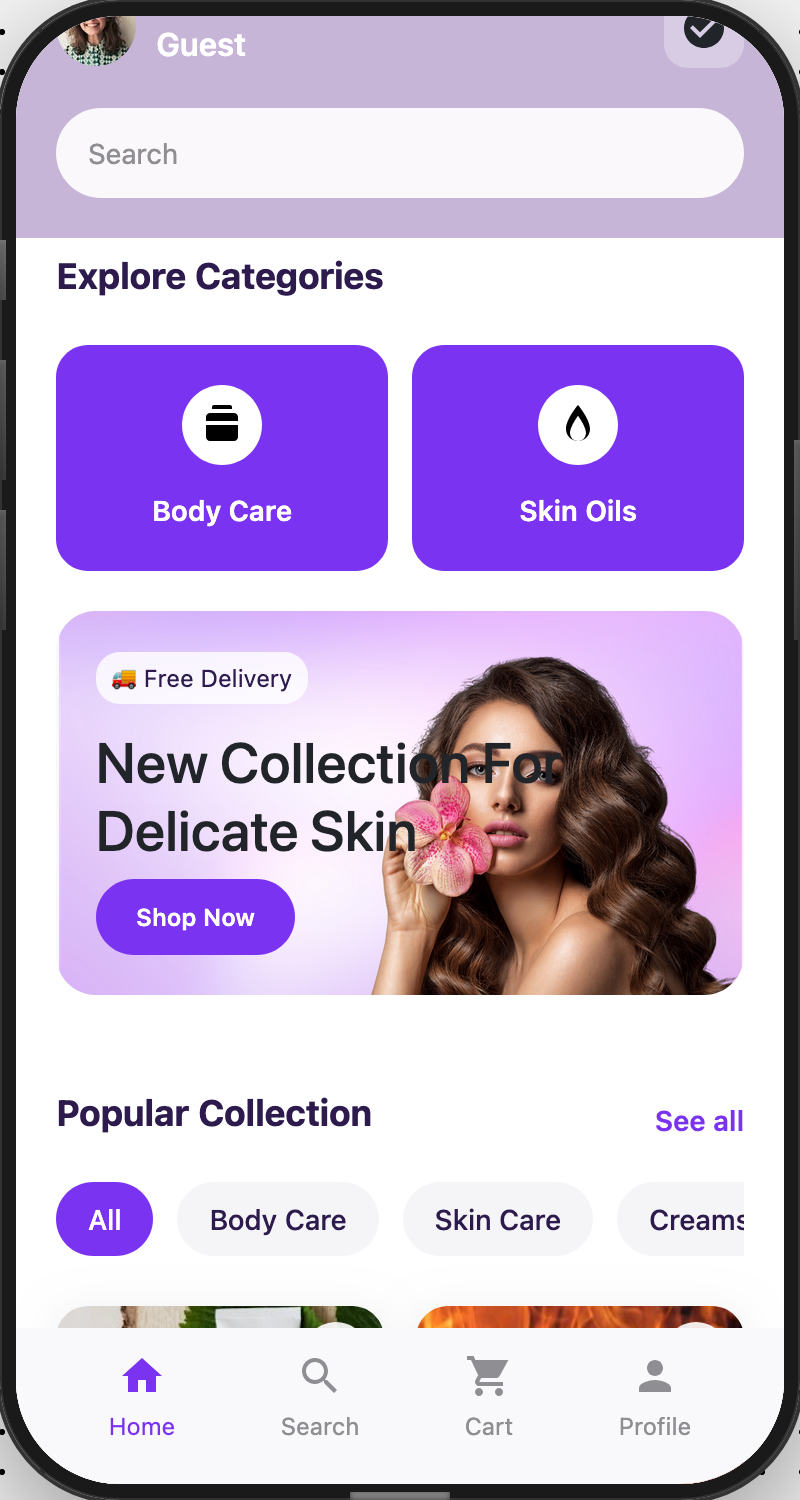The image size is (800, 1500).
Task: See all of Popular Collection
Action: click(699, 1121)
